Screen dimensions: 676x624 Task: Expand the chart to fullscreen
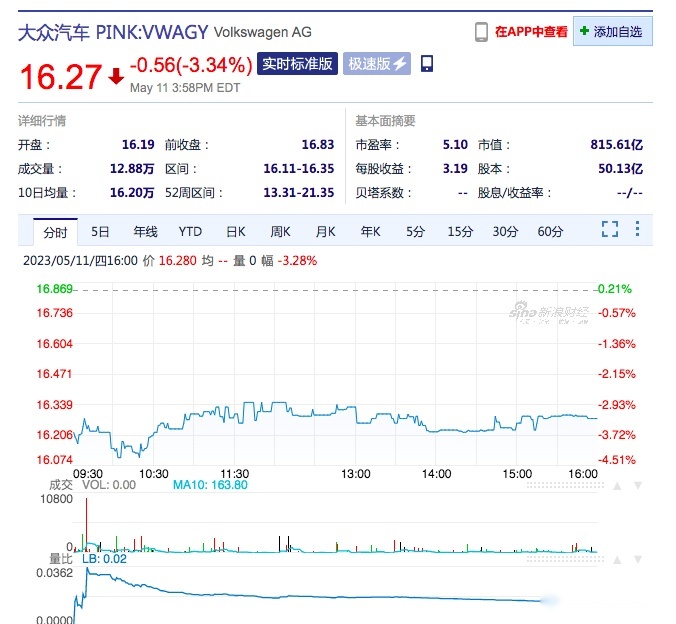[x=610, y=230]
